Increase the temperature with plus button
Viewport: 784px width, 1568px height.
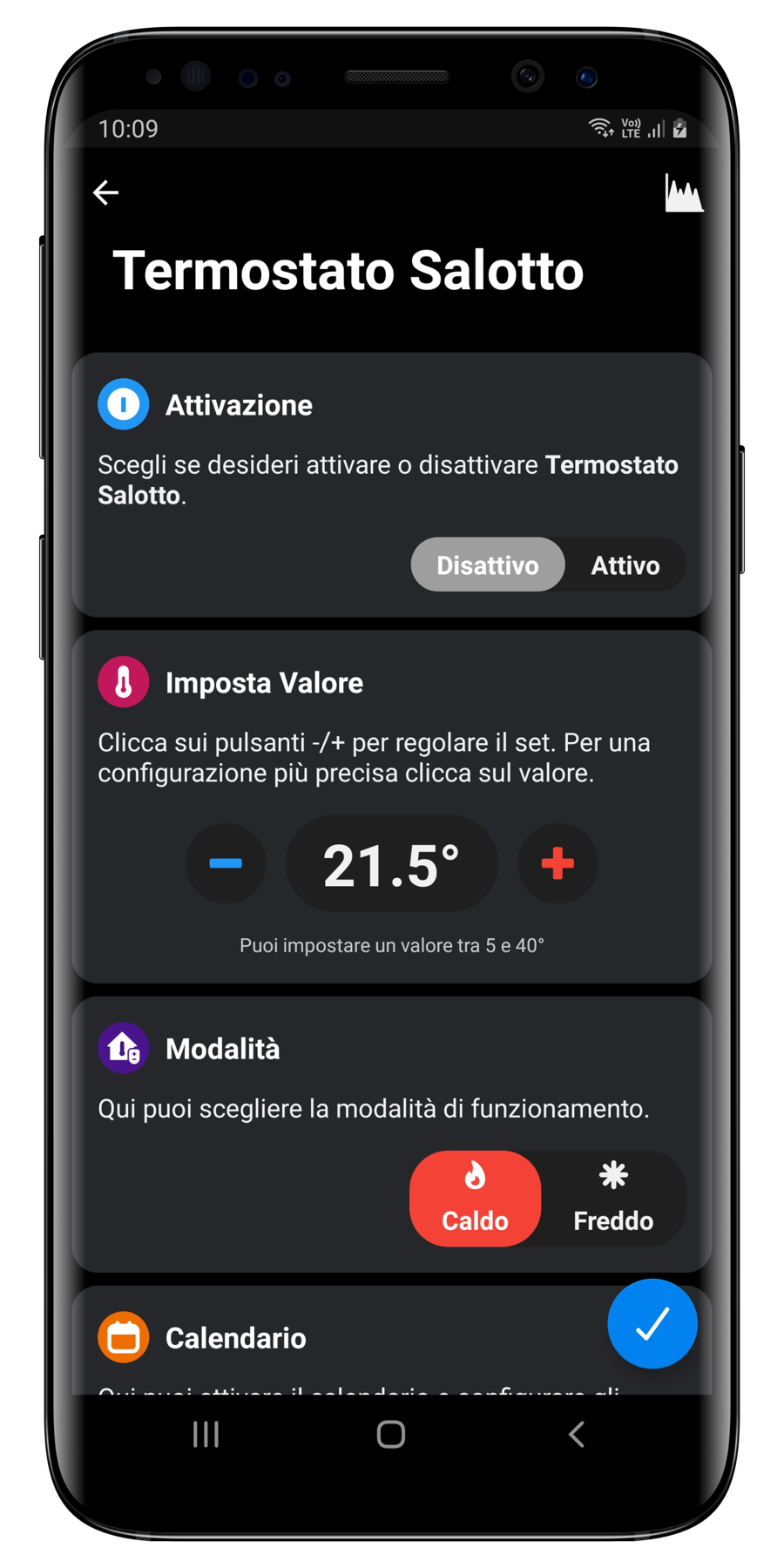pyautogui.click(x=558, y=863)
